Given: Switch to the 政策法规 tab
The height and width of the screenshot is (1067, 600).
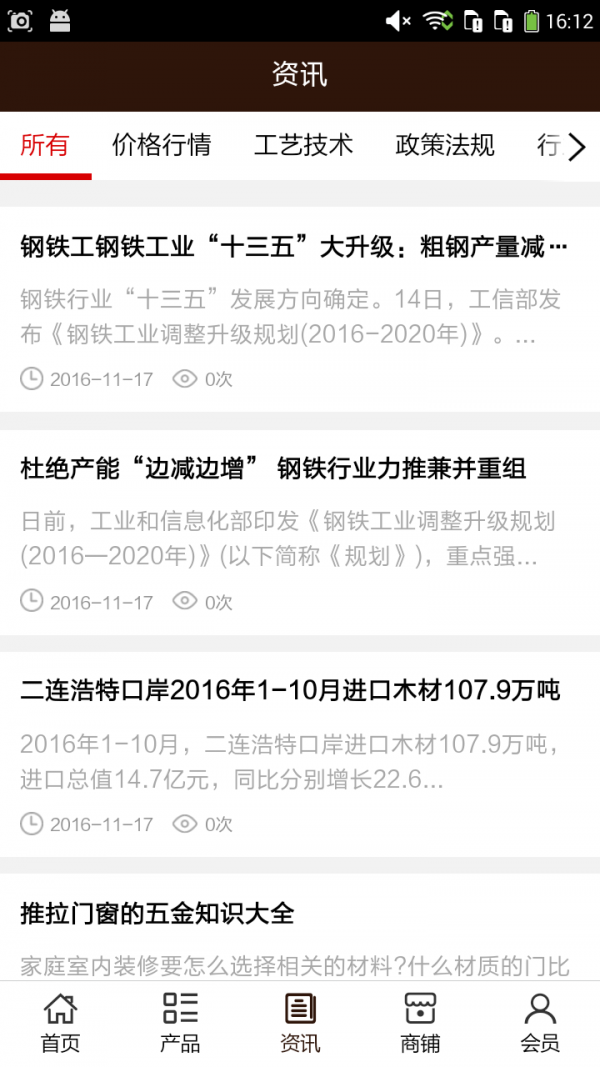Looking at the screenshot, I should tap(445, 146).
